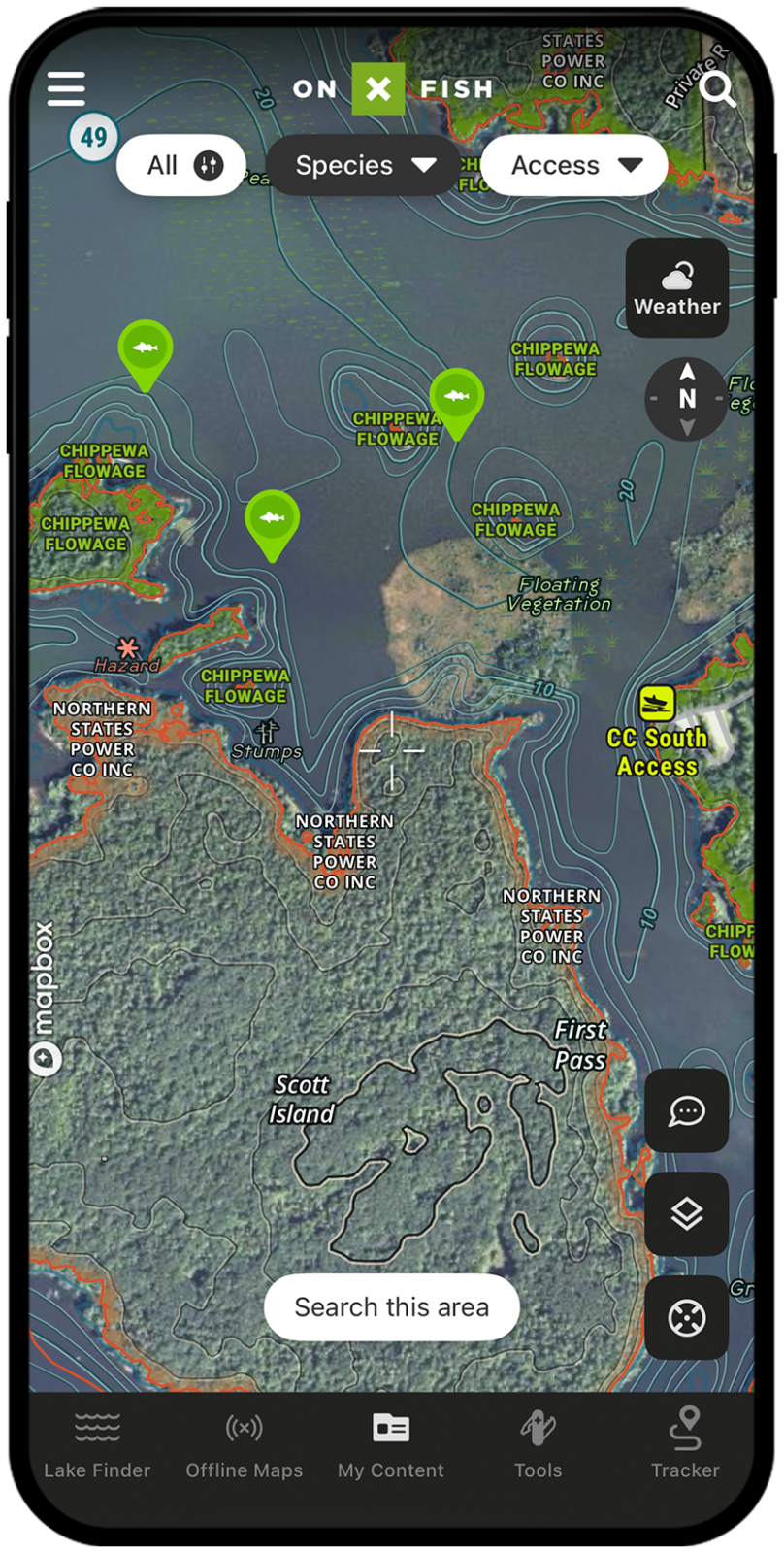The width and height of the screenshot is (784, 1553).
Task: Open the hamburger menu
Action: point(66,88)
